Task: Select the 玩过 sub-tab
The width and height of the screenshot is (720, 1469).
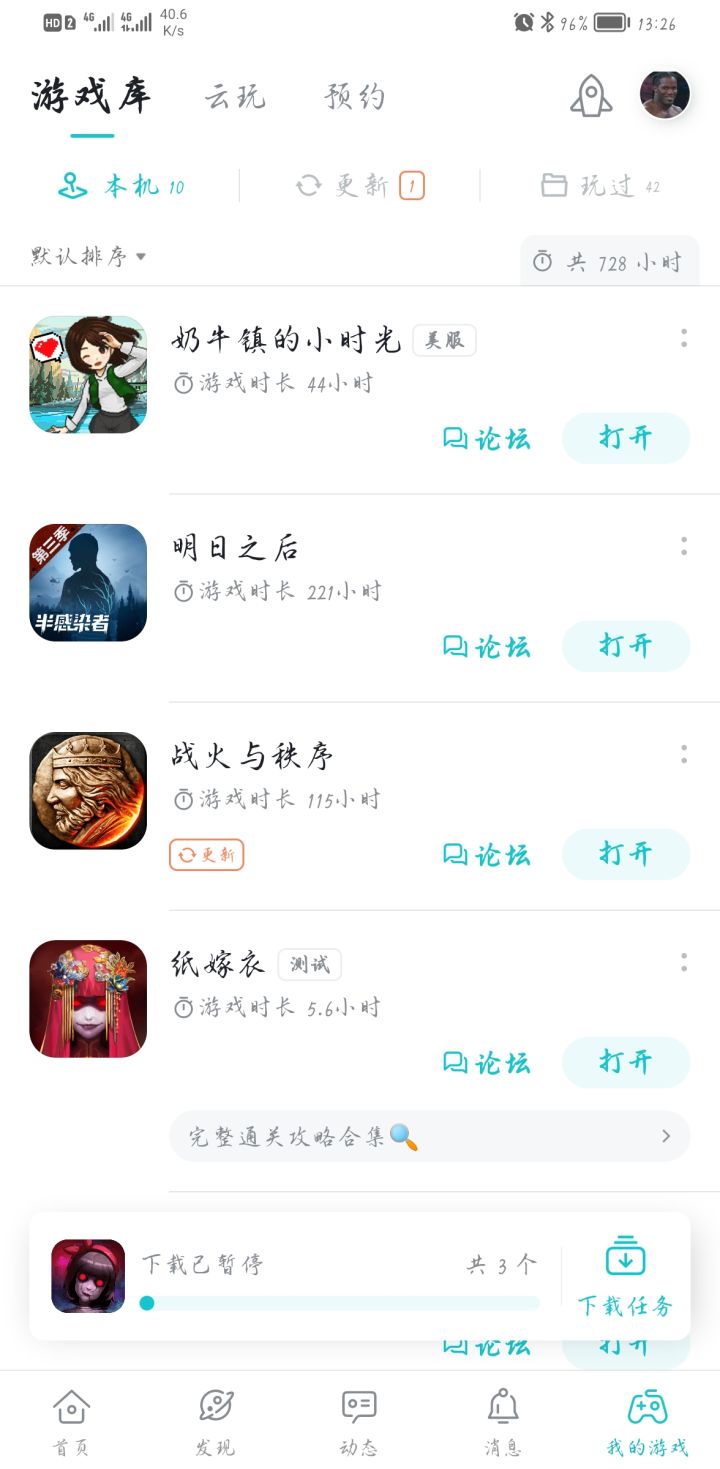Action: coord(600,186)
